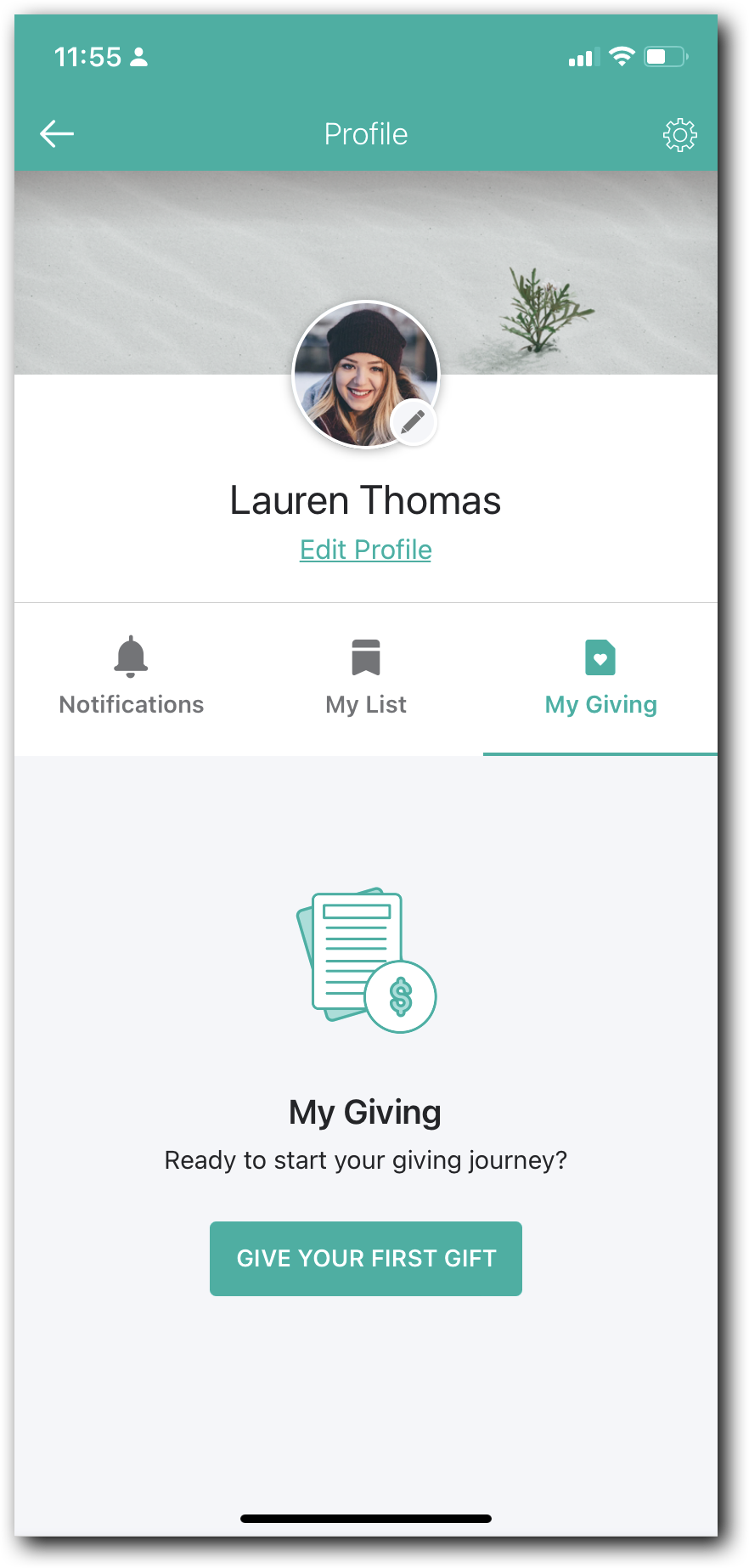Tap the Wi-Fi indicator in the status bar
The image size is (749, 1568).
622,56
